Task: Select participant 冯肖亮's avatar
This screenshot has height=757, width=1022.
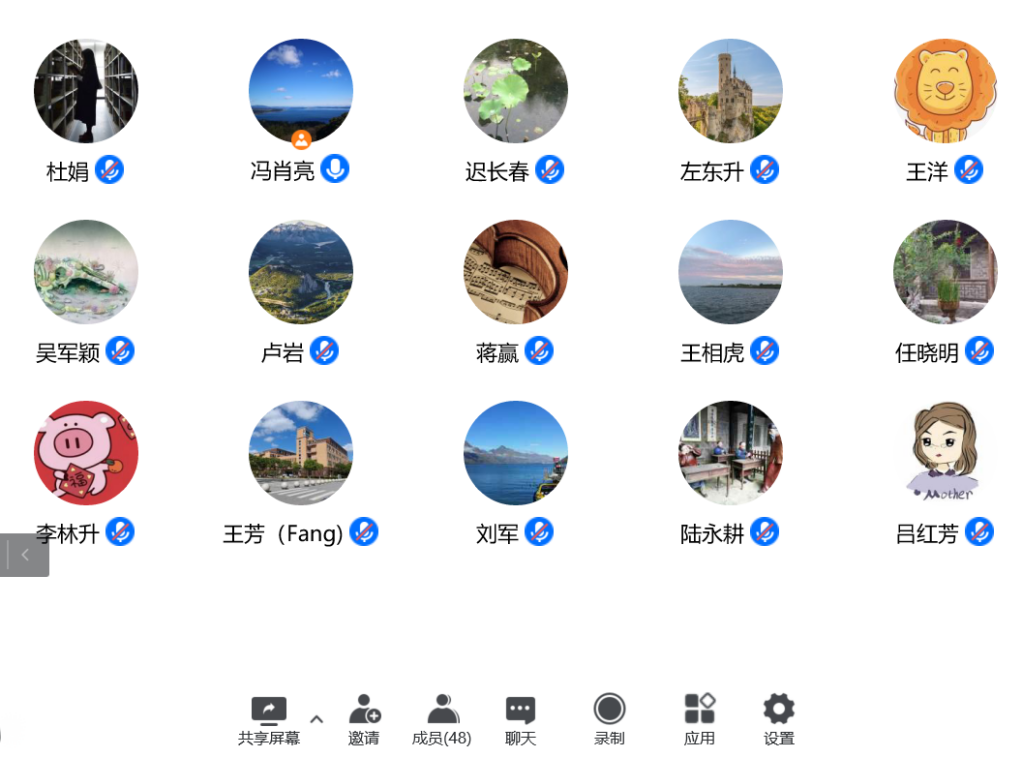Action: point(301,91)
